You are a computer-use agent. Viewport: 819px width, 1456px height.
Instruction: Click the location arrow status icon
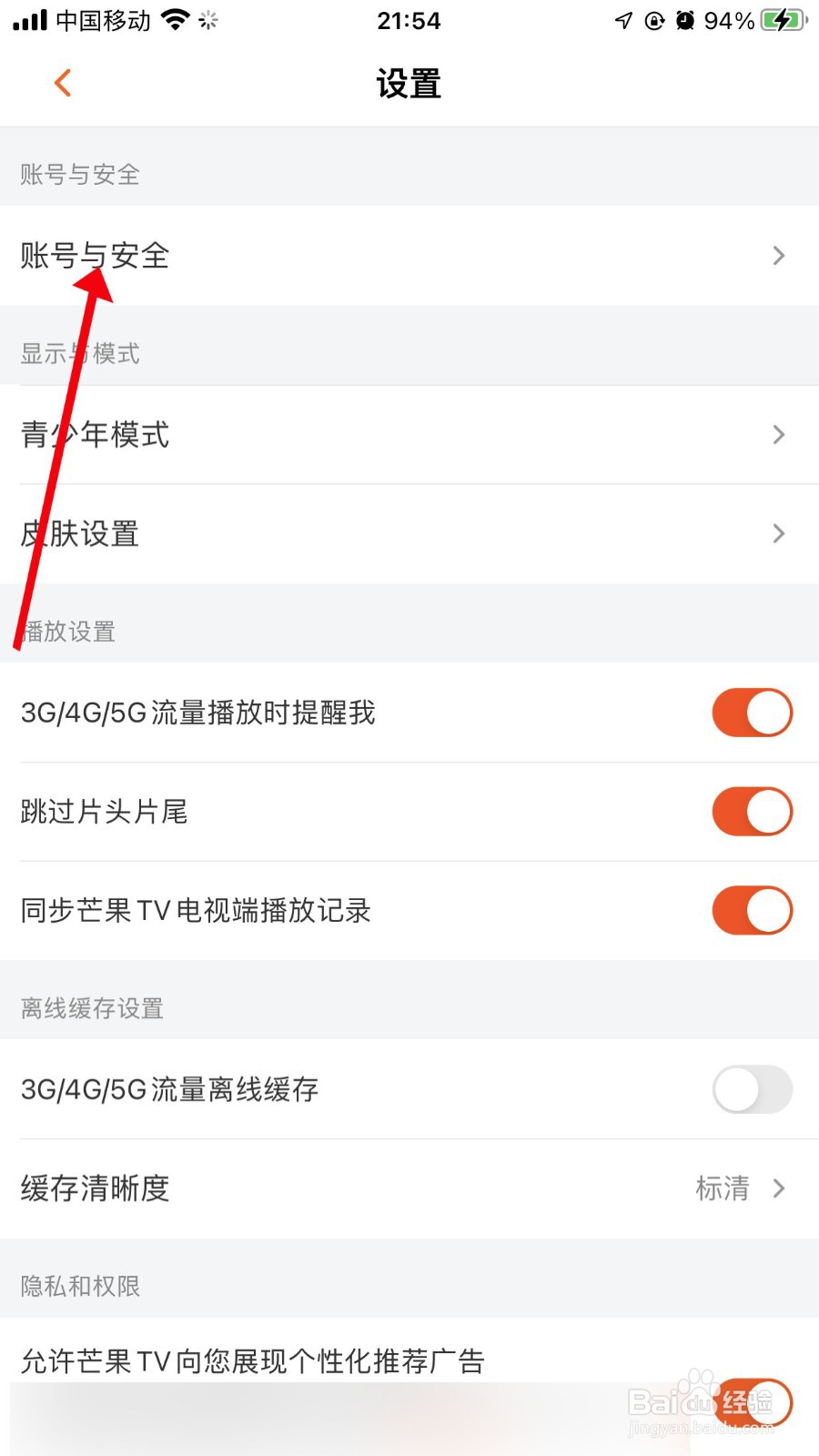point(624,21)
